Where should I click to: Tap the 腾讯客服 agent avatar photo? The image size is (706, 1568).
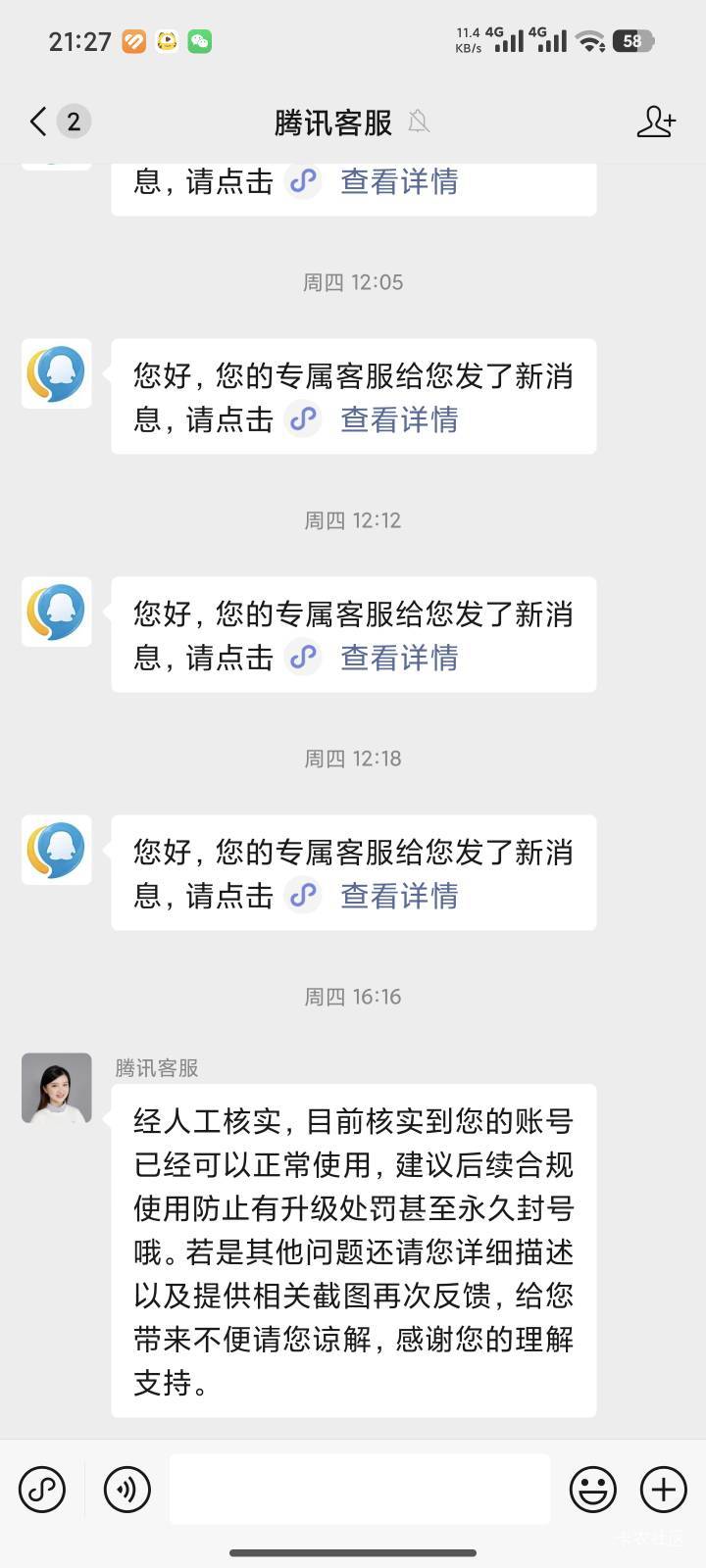coord(57,1088)
